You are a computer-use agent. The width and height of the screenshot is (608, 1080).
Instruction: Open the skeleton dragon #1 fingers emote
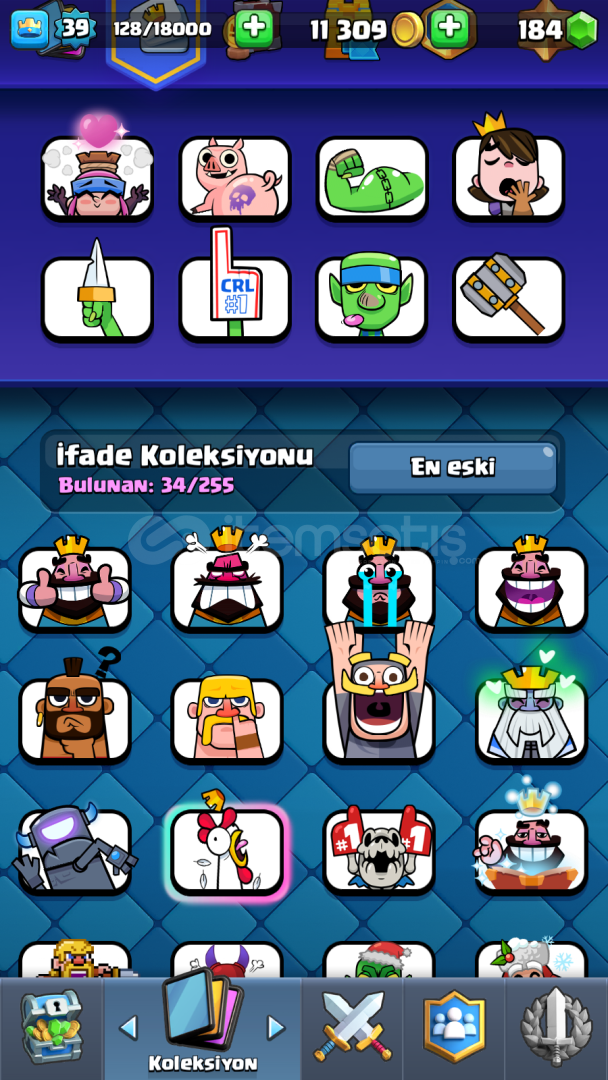click(x=379, y=850)
